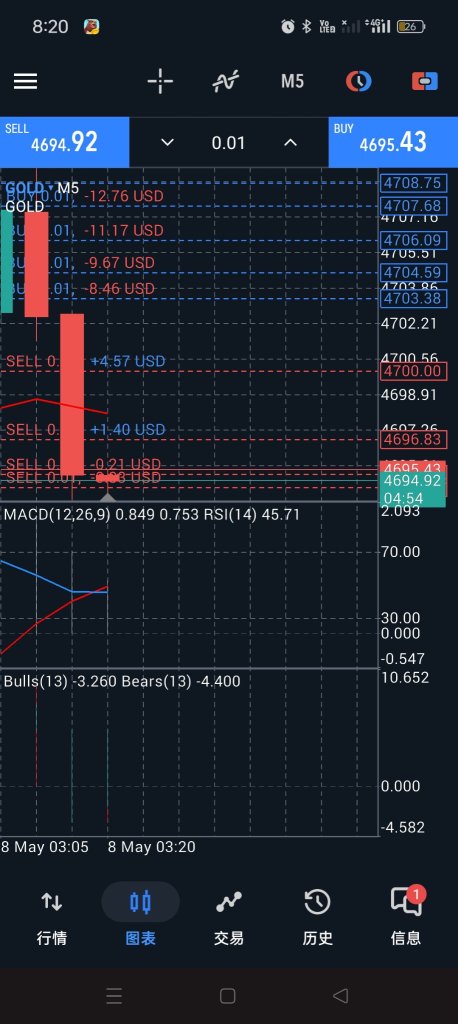
Task: Sell at 4694.92
Action: pos(65,142)
